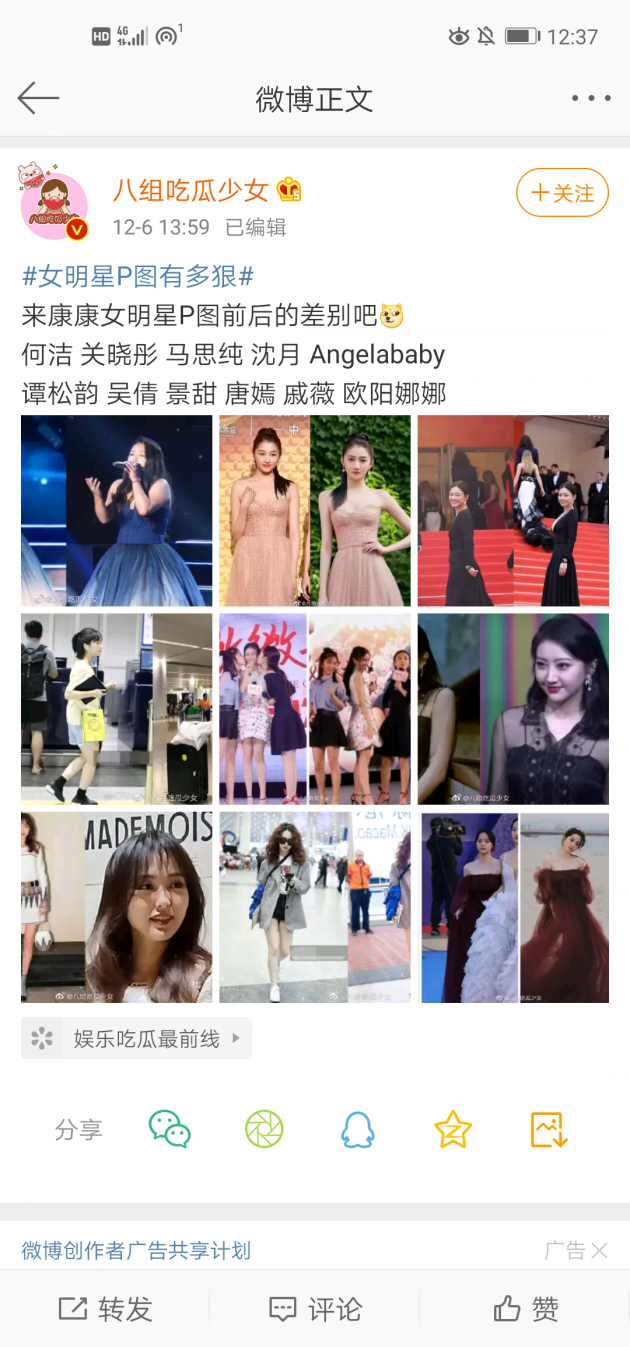The width and height of the screenshot is (630, 1347).
Task: Open the red carpet black dress photo
Action: pos(513,510)
